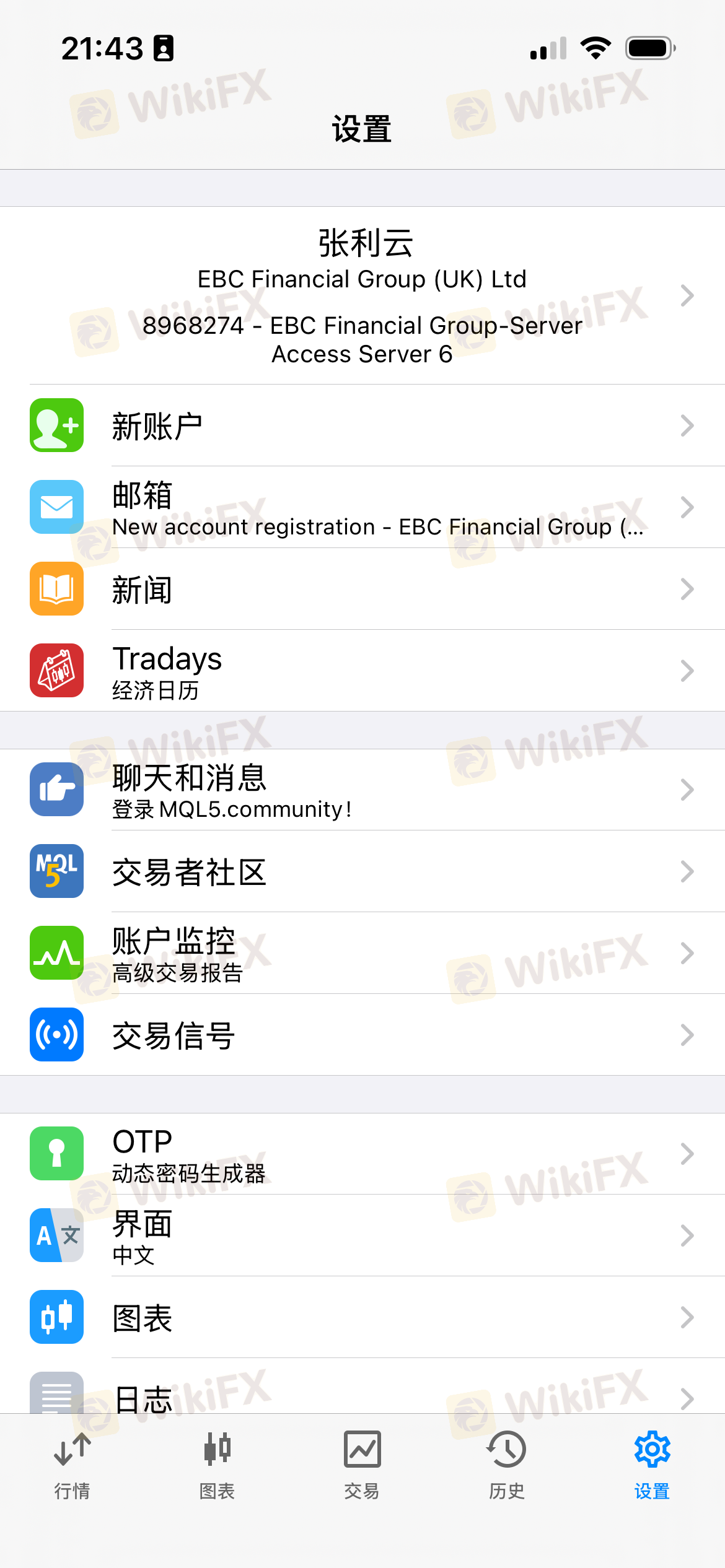Open the 邮箱 mailbox row
Viewport: 725px width, 1568px height.
(x=362, y=507)
